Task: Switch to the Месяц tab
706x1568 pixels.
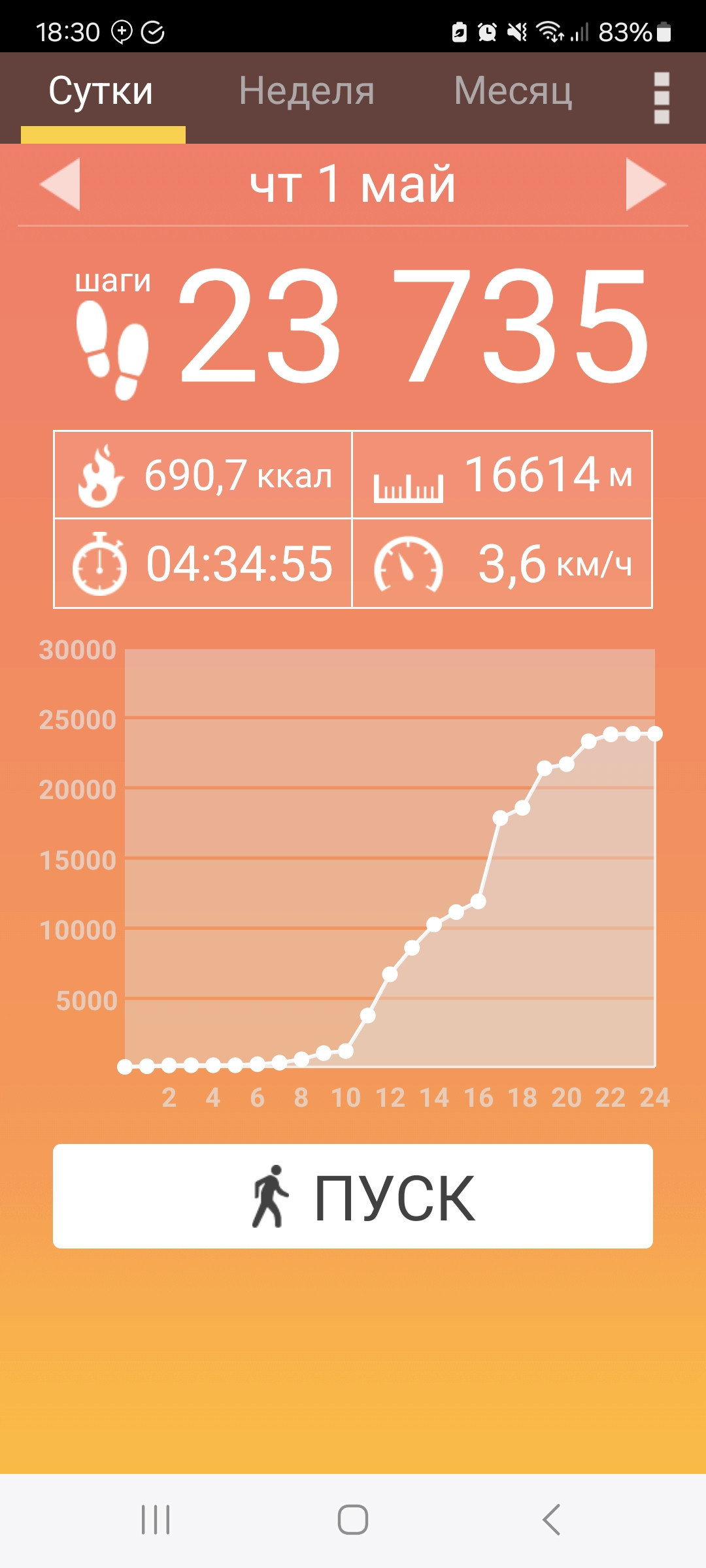Action: pyautogui.click(x=513, y=91)
